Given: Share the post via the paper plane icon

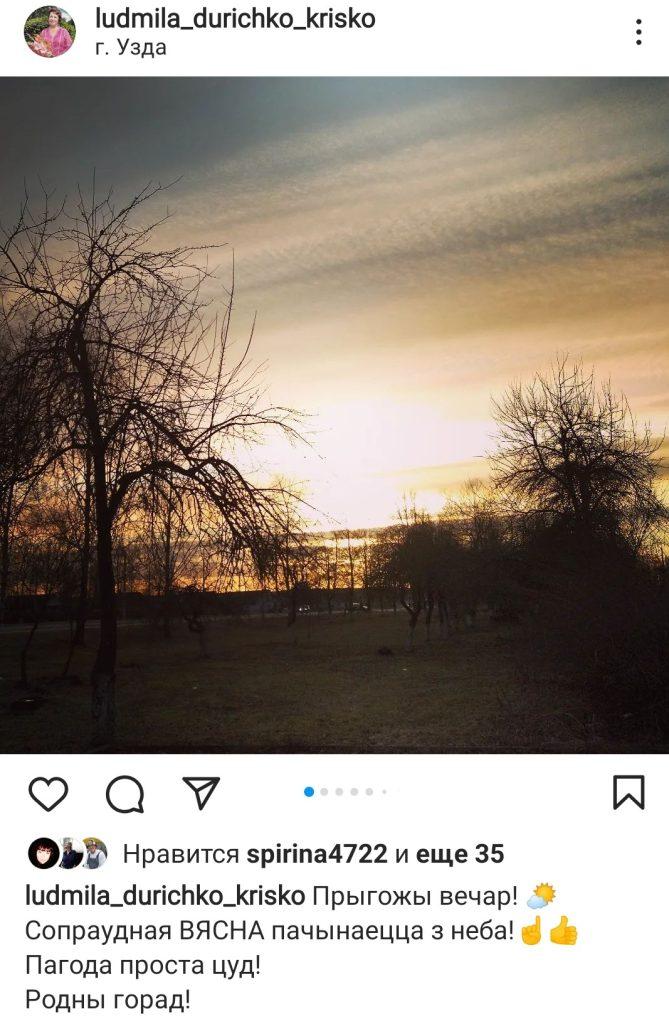Looking at the screenshot, I should [201, 793].
